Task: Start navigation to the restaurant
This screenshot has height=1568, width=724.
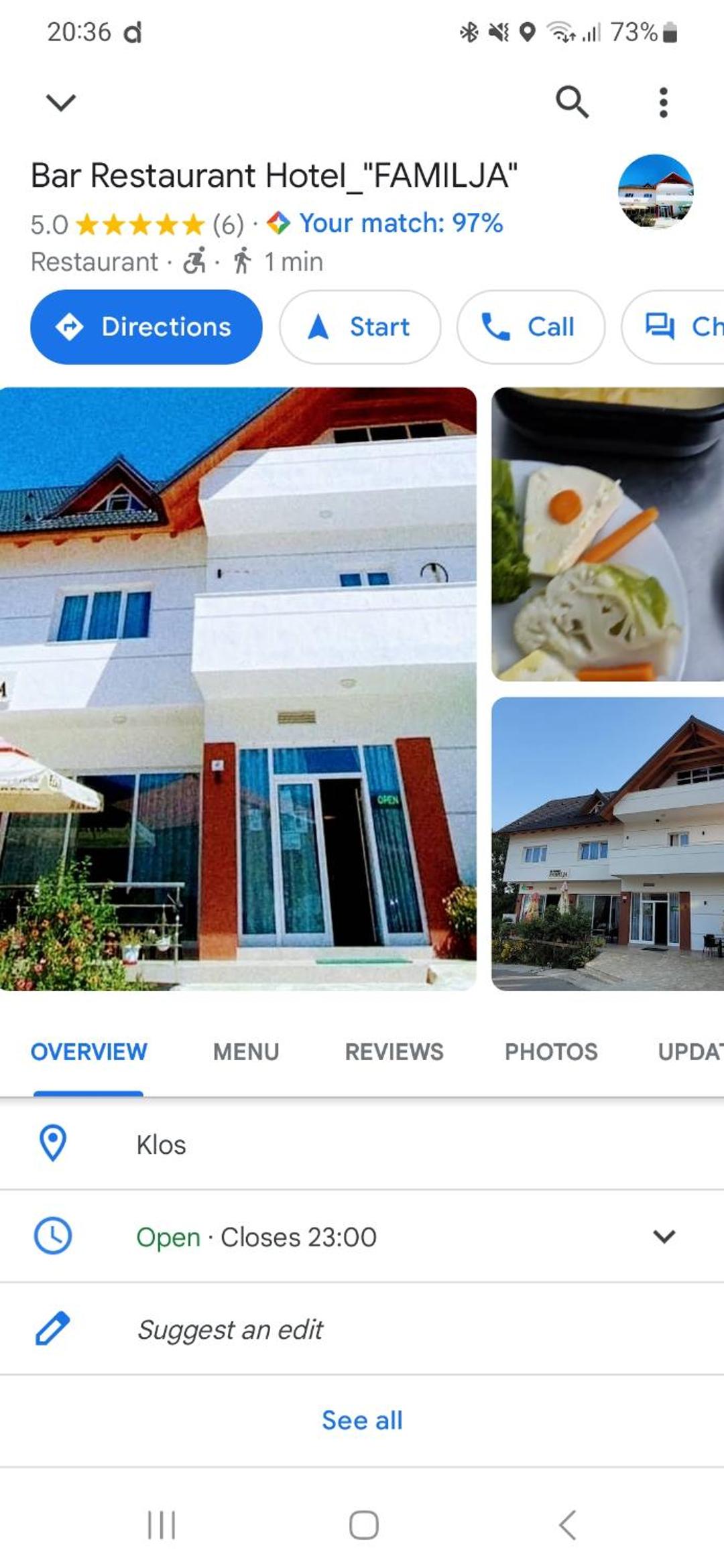Action: (360, 327)
